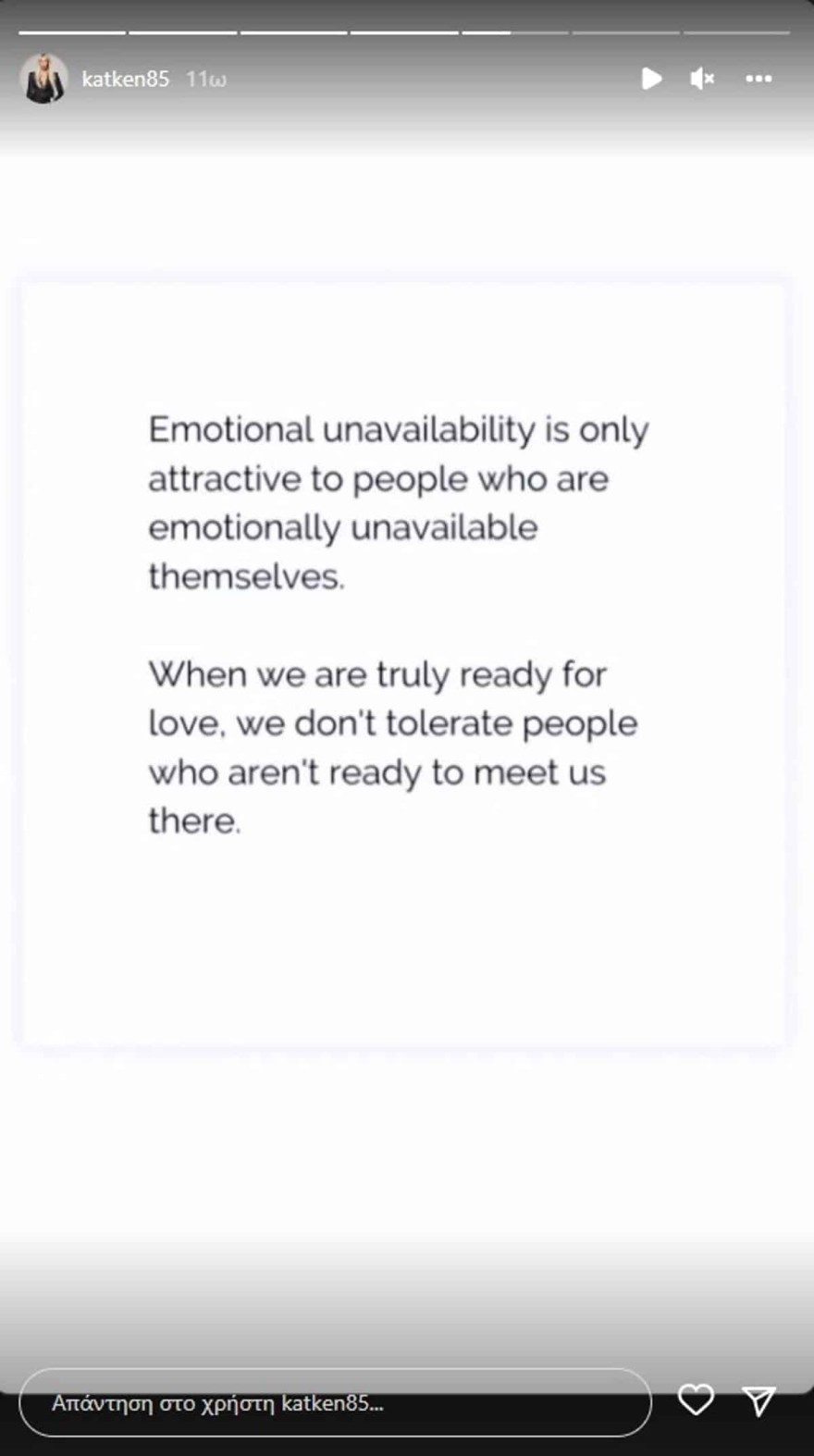Share the story via paper plane icon
This screenshot has height=1456, width=814.
(758, 1400)
